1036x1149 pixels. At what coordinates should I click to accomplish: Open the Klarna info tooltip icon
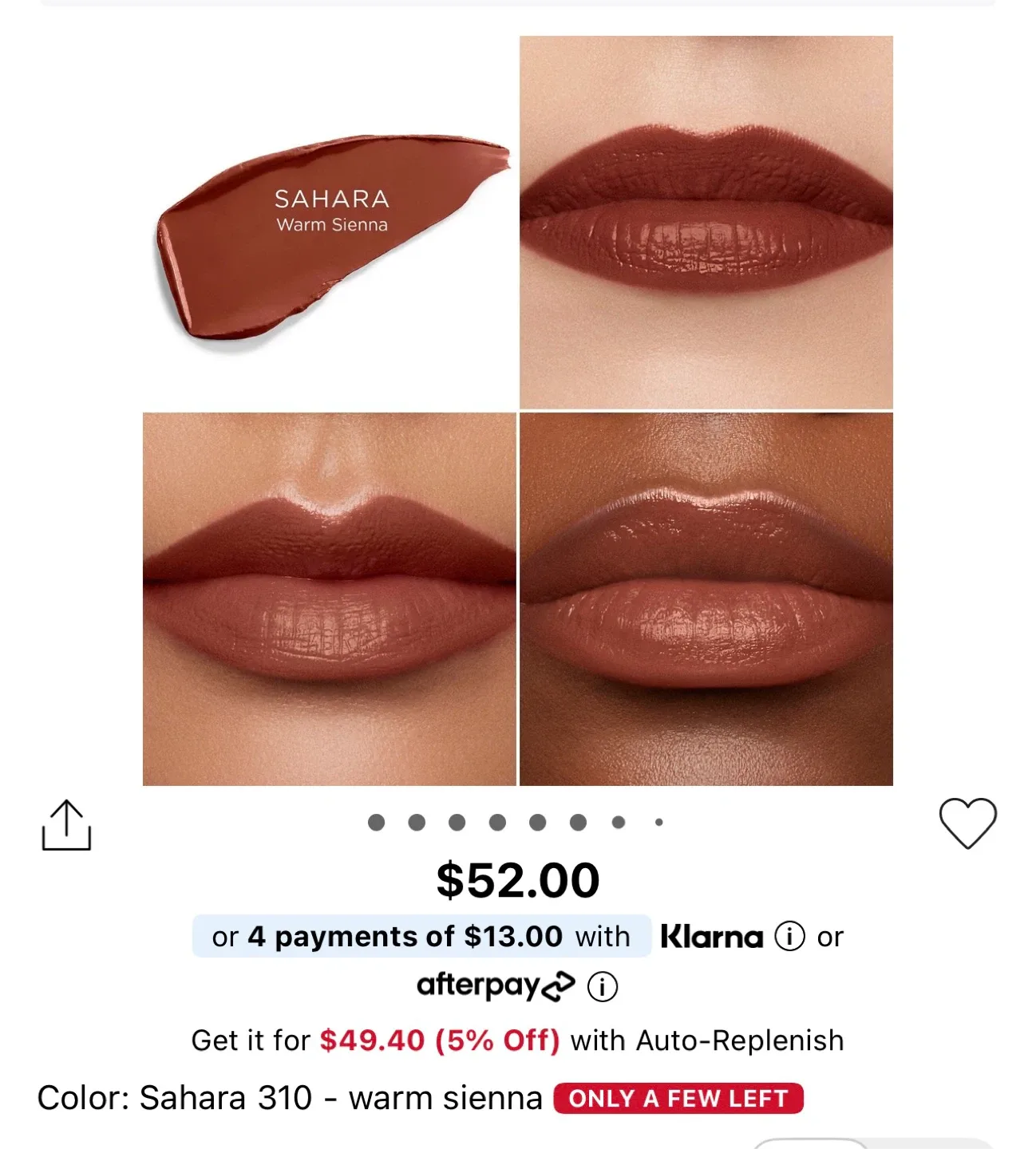click(x=789, y=936)
